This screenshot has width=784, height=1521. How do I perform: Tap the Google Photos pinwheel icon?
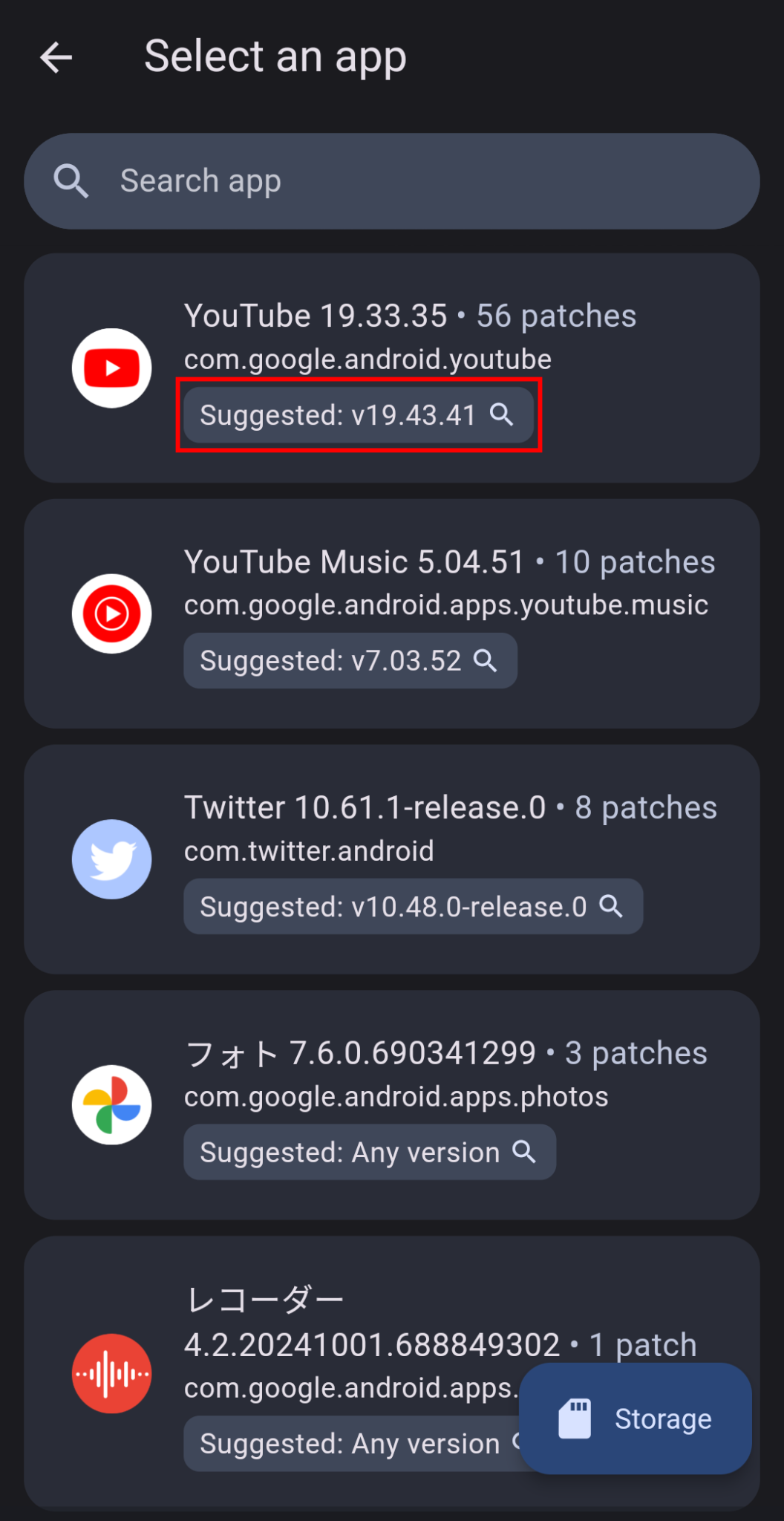[x=111, y=1104]
